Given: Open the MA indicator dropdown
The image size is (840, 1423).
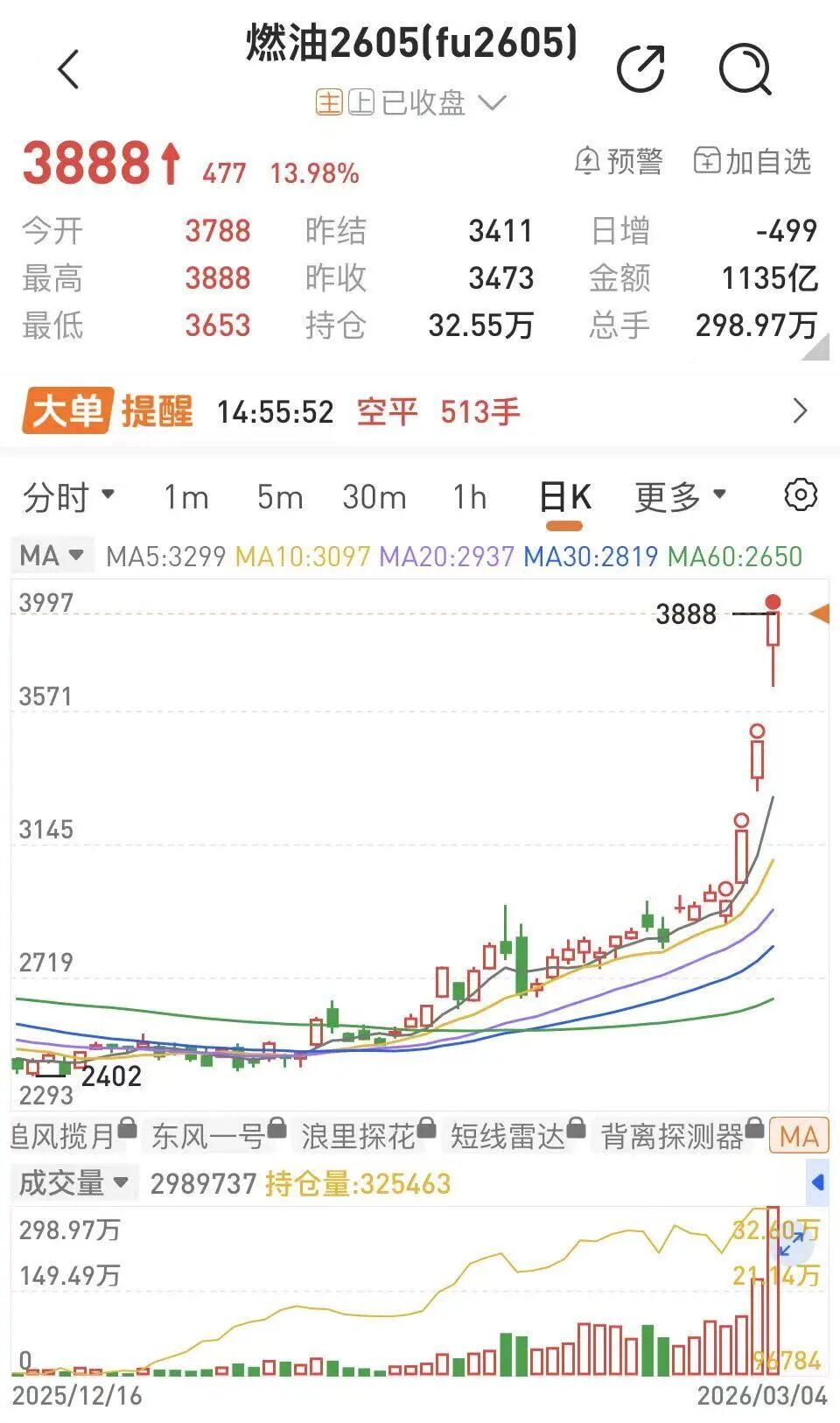Looking at the screenshot, I should click(x=52, y=556).
